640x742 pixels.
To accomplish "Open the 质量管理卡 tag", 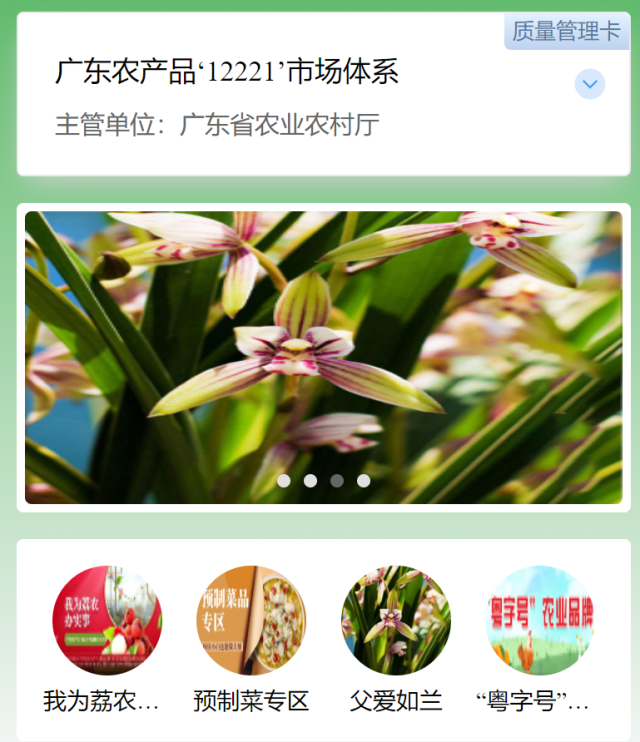I will point(566,31).
